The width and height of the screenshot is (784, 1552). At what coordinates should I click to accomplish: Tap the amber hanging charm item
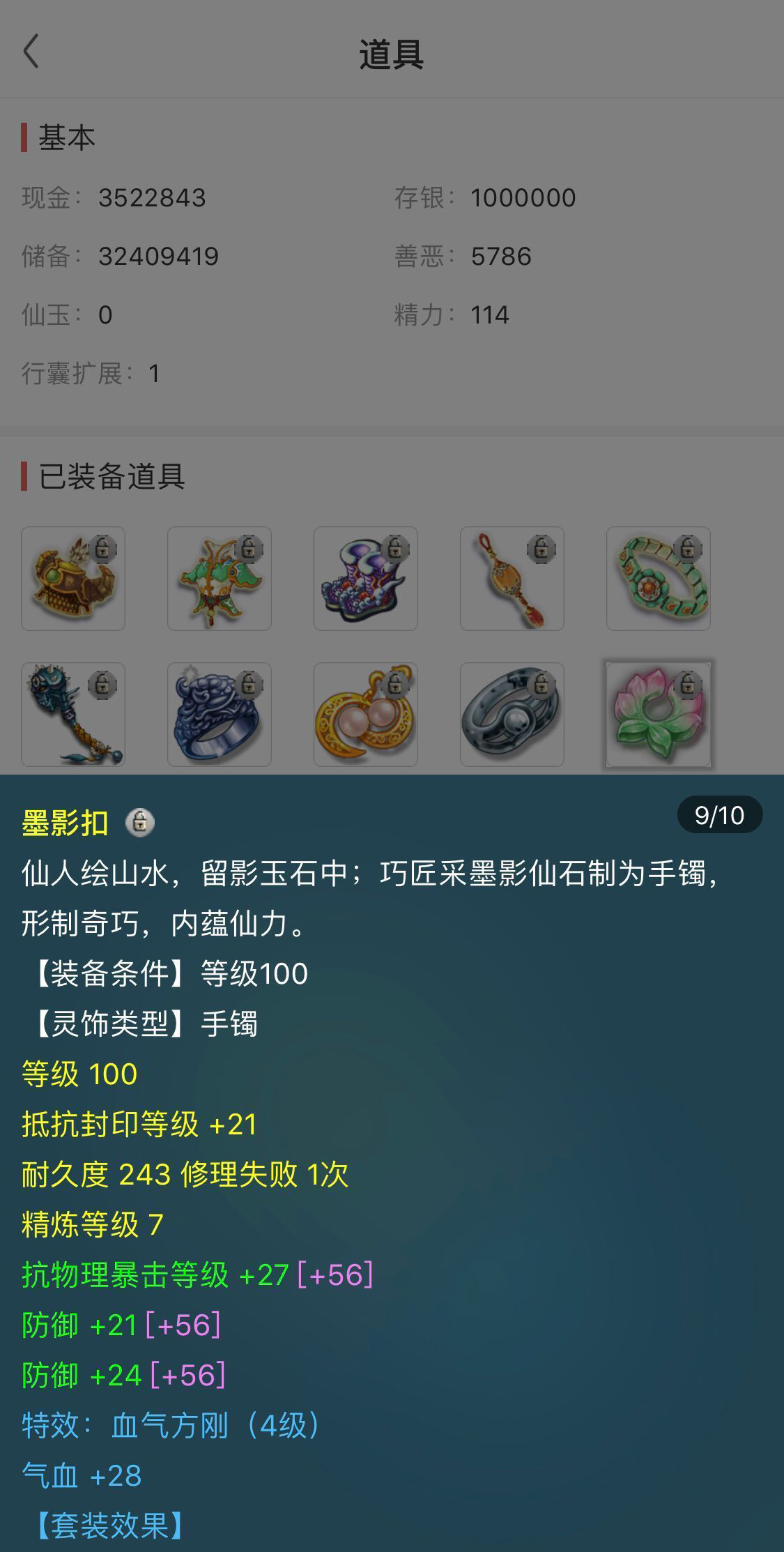[x=512, y=579]
